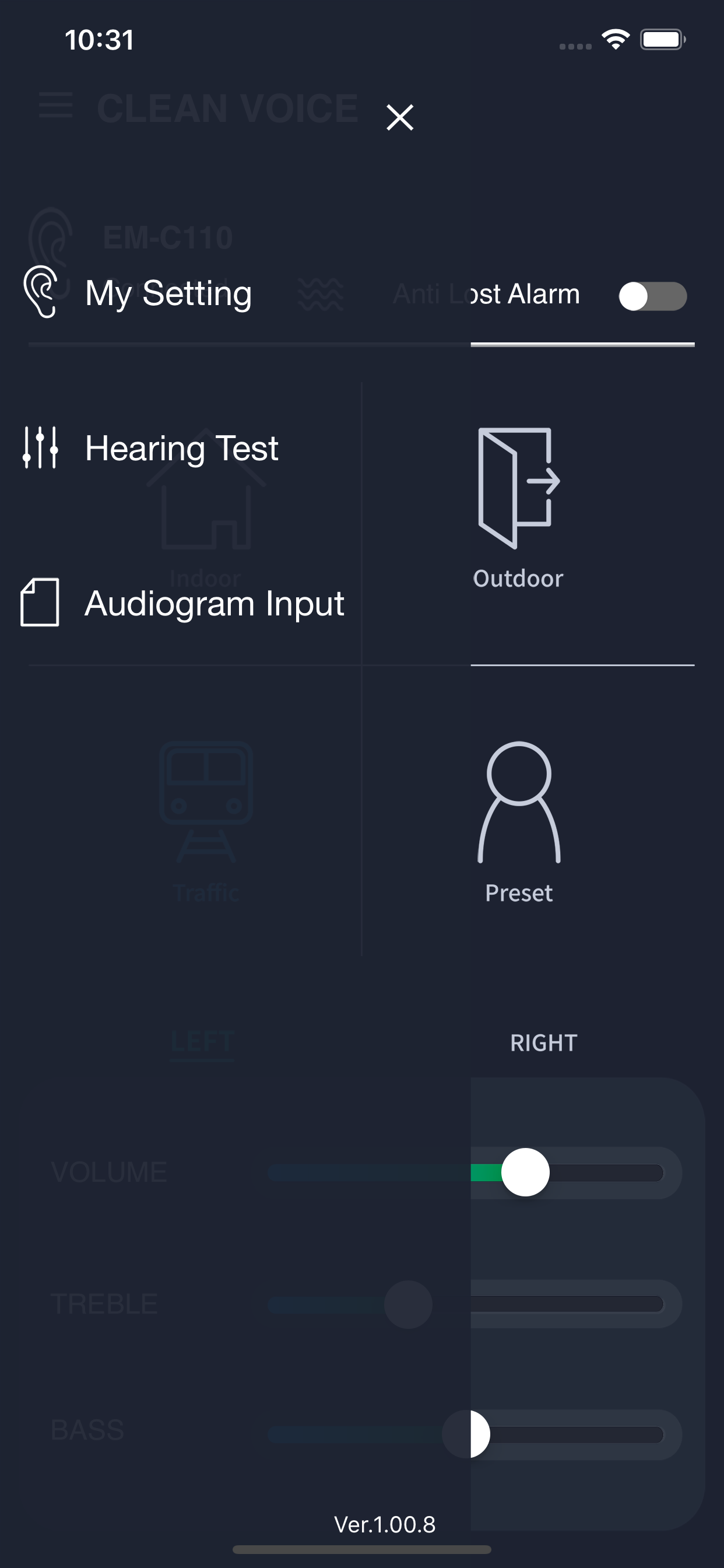This screenshot has width=724, height=1568.
Task: Switch to the RIGHT ear tab
Action: pos(543,1042)
